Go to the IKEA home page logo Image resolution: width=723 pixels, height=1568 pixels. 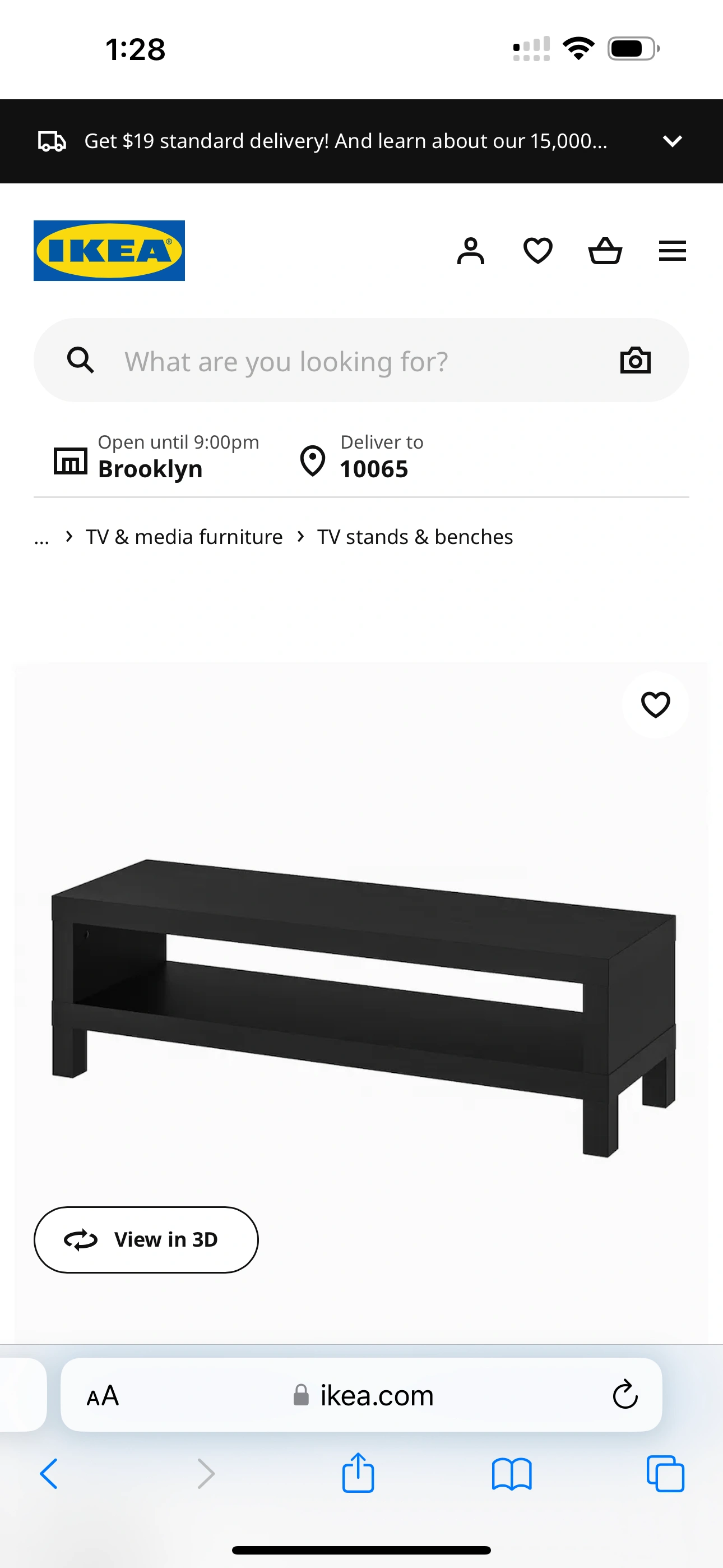click(109, 251)
